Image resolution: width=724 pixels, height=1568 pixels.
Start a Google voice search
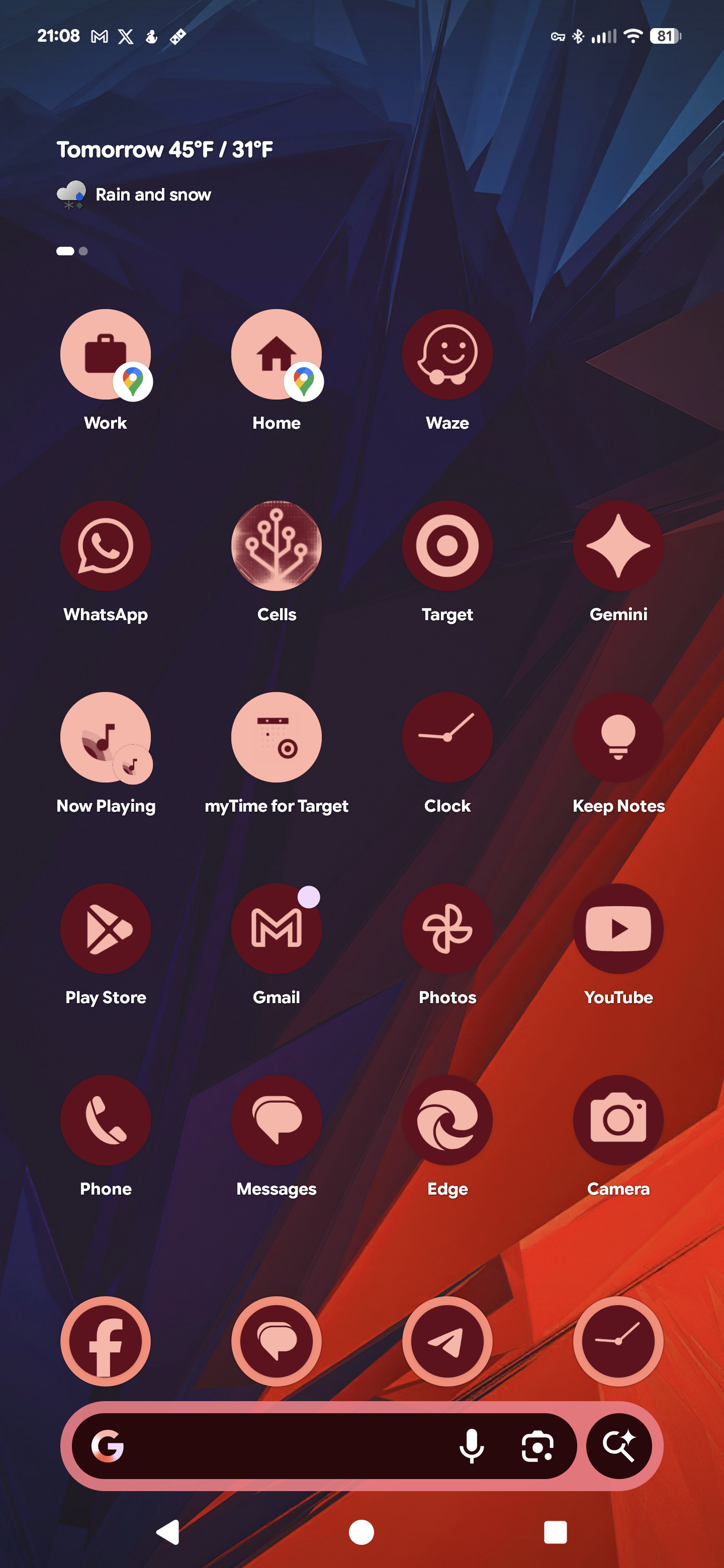pos(471,1446)
